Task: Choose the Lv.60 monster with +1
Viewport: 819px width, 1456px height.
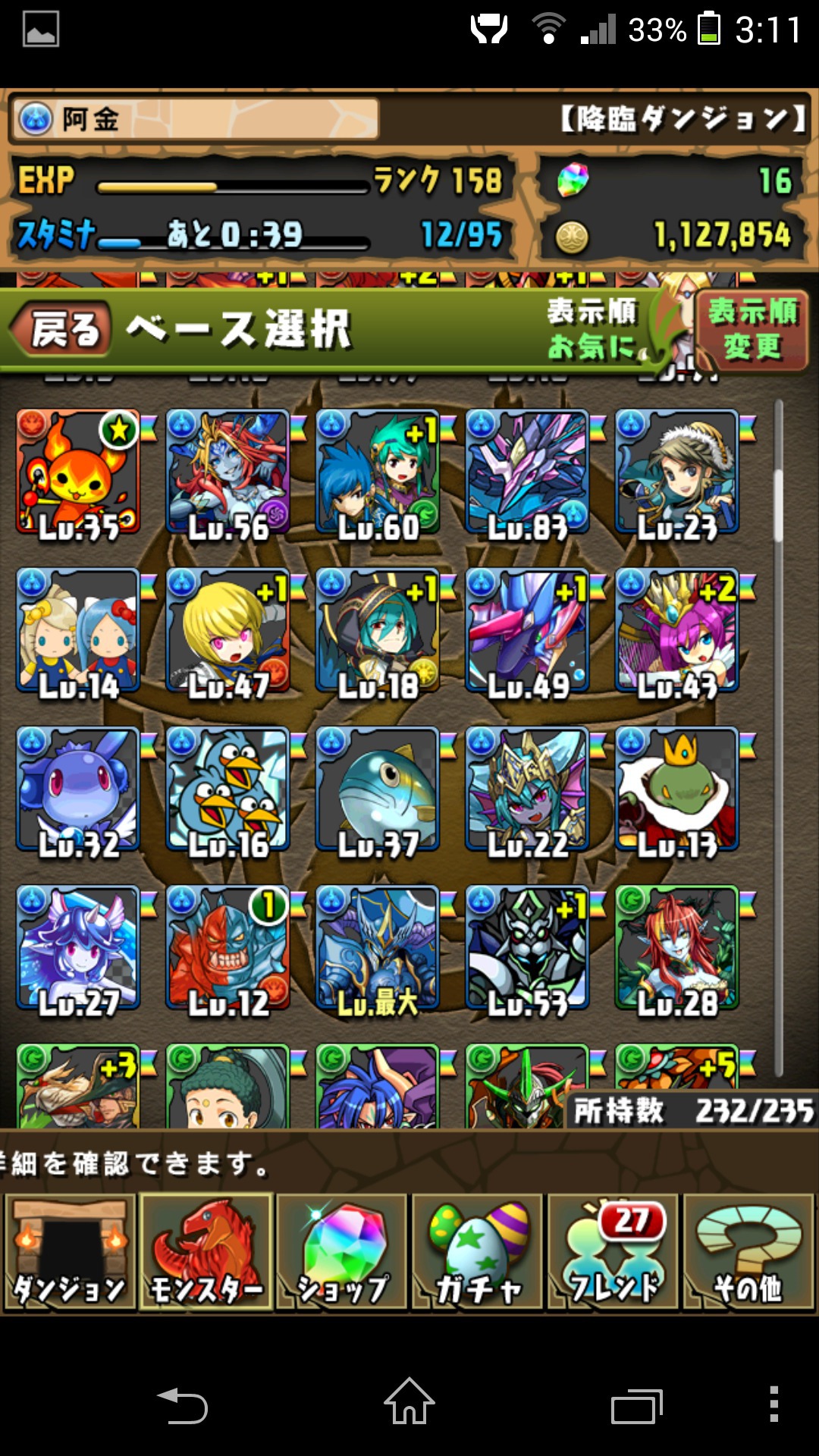Action: pyautogui.click(x=378, y=473)
